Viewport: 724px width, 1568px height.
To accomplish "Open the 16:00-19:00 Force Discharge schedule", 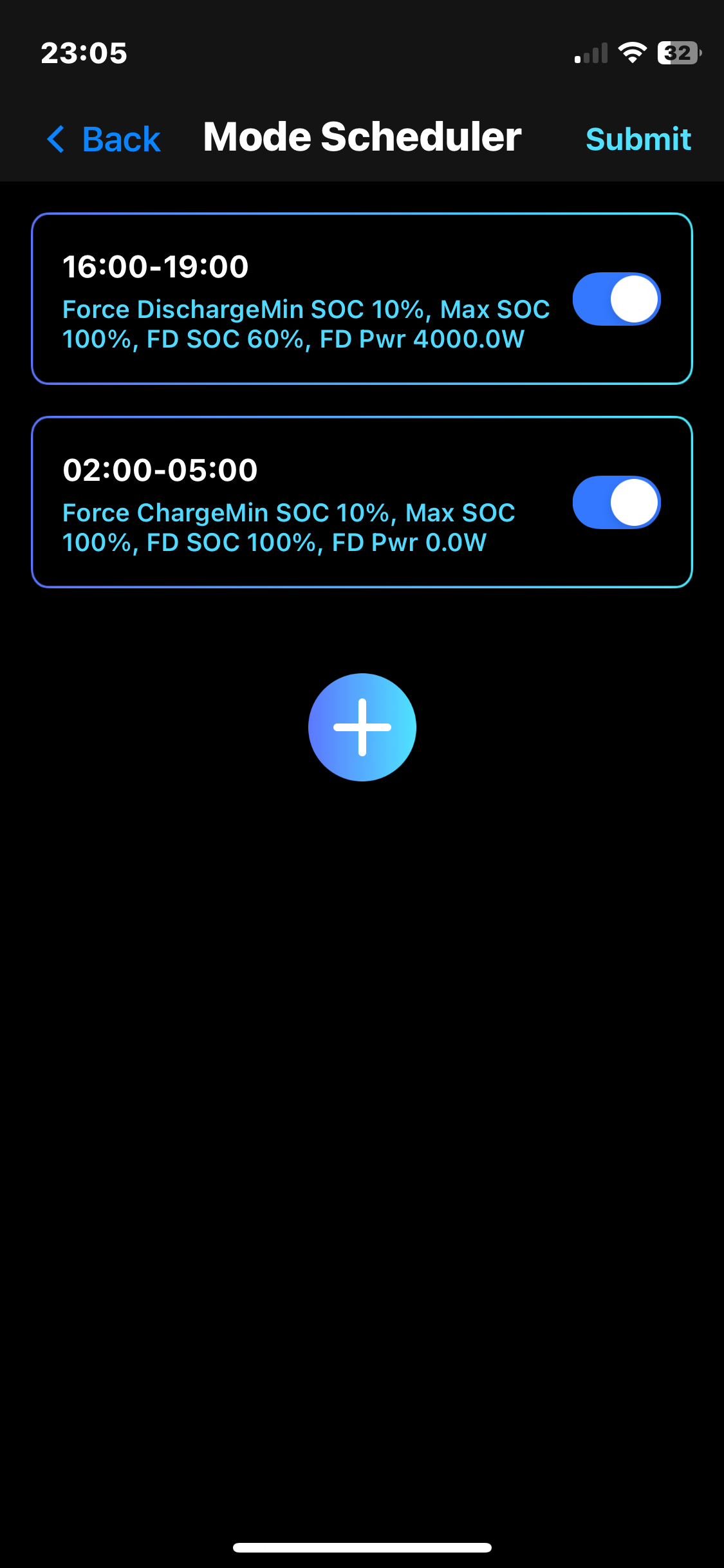I will coord(302,300).
